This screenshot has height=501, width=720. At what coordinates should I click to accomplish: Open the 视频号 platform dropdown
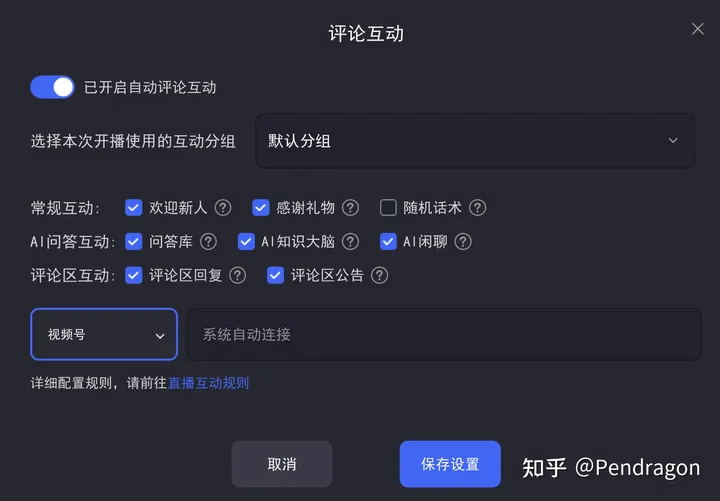tap(104, 335)
